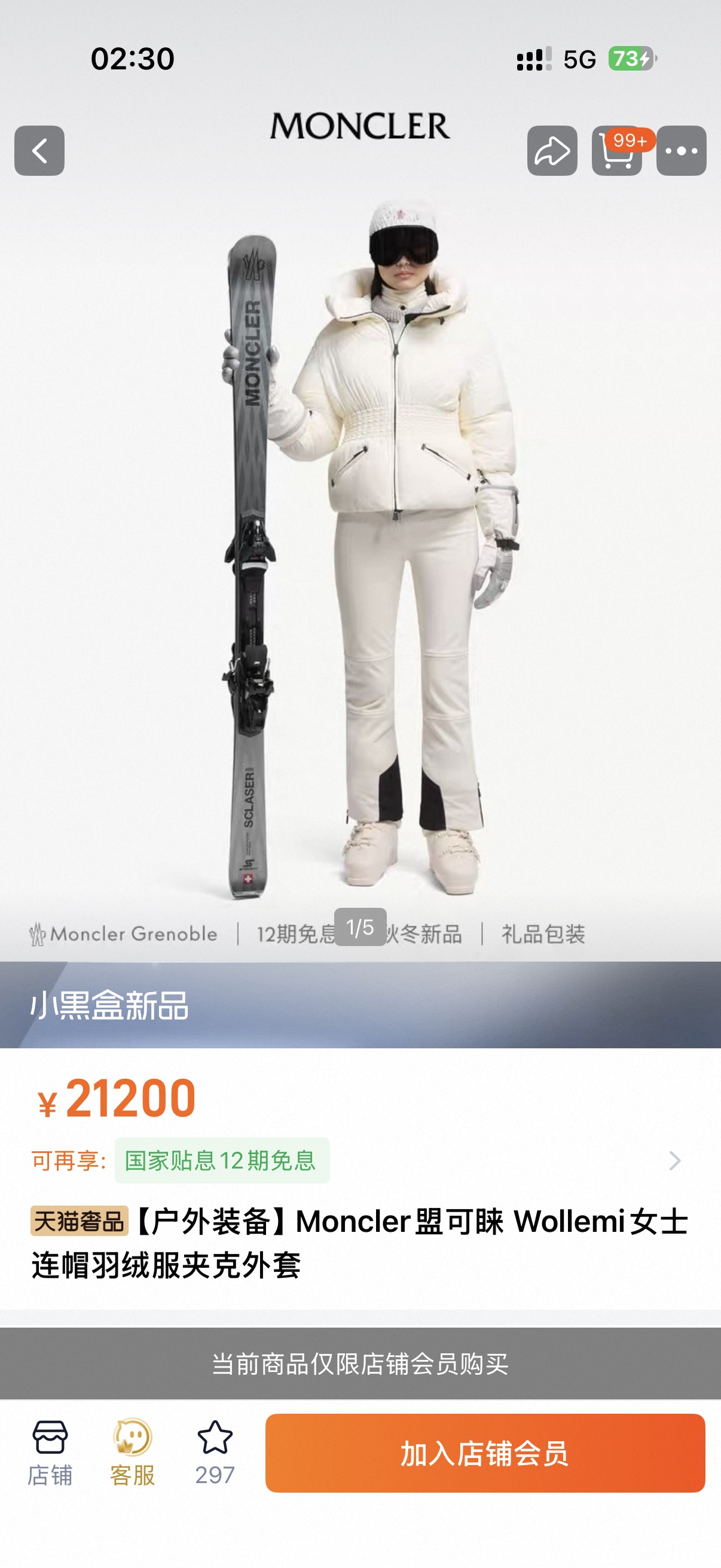Image resolution: width=721 pixels, height=1568 pixels.
Task: Tap 加入店铺会员 to join membership
Action: click(x=485, y=1453)
